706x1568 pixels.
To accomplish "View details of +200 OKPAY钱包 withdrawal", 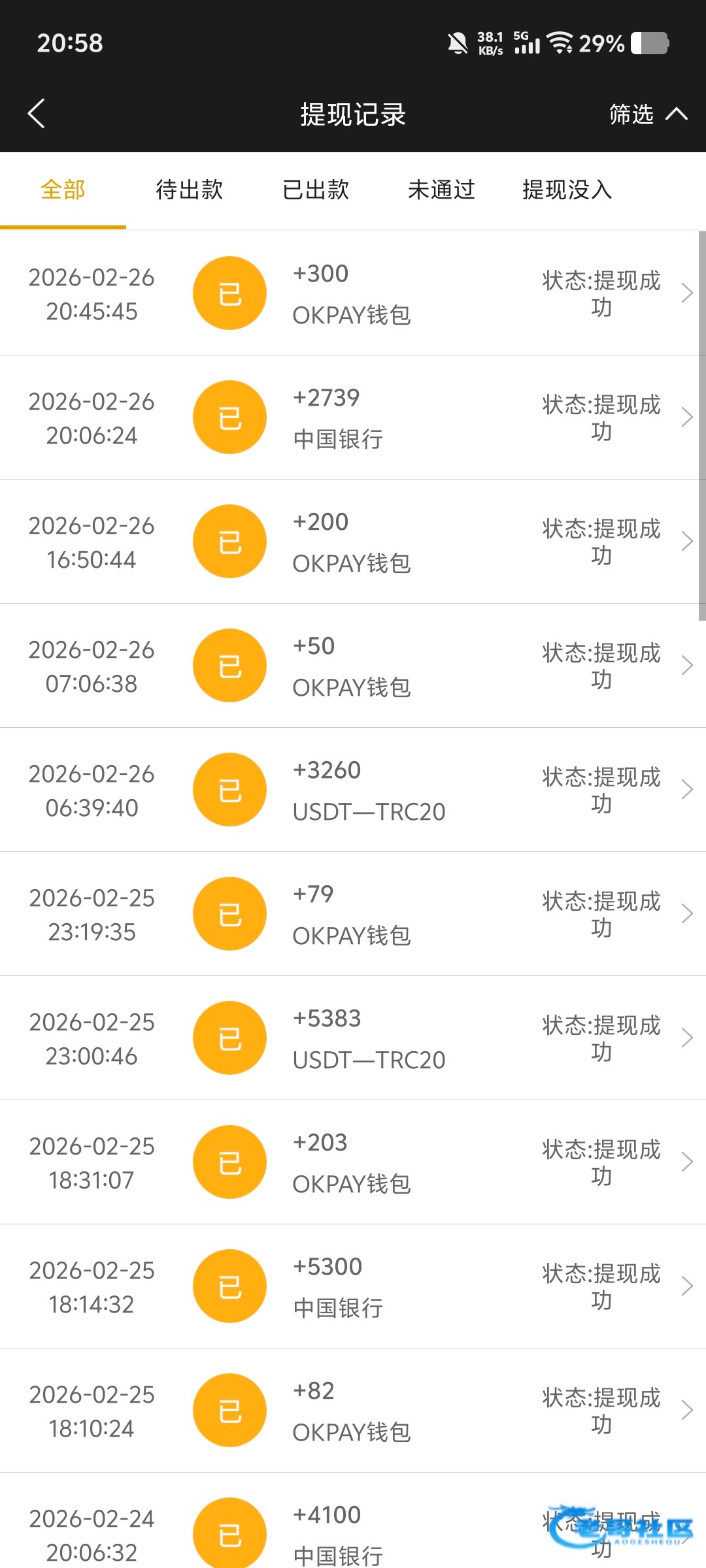I will pyautogui.click(x=352, y=542).
